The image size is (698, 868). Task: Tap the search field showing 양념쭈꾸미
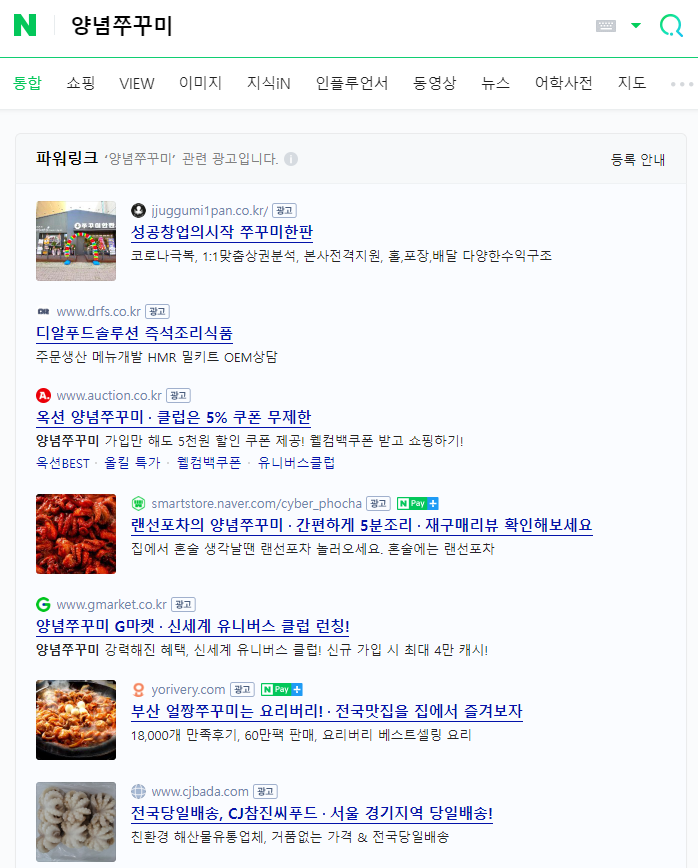point(300,26)
